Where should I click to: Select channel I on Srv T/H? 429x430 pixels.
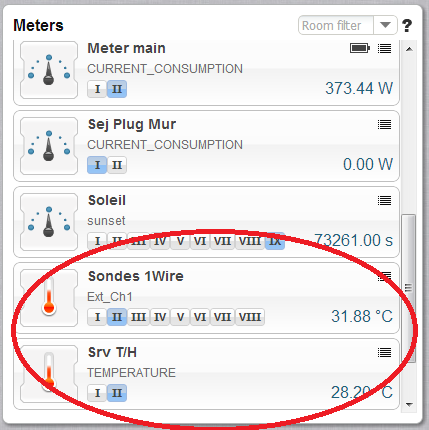click(97, 393)
